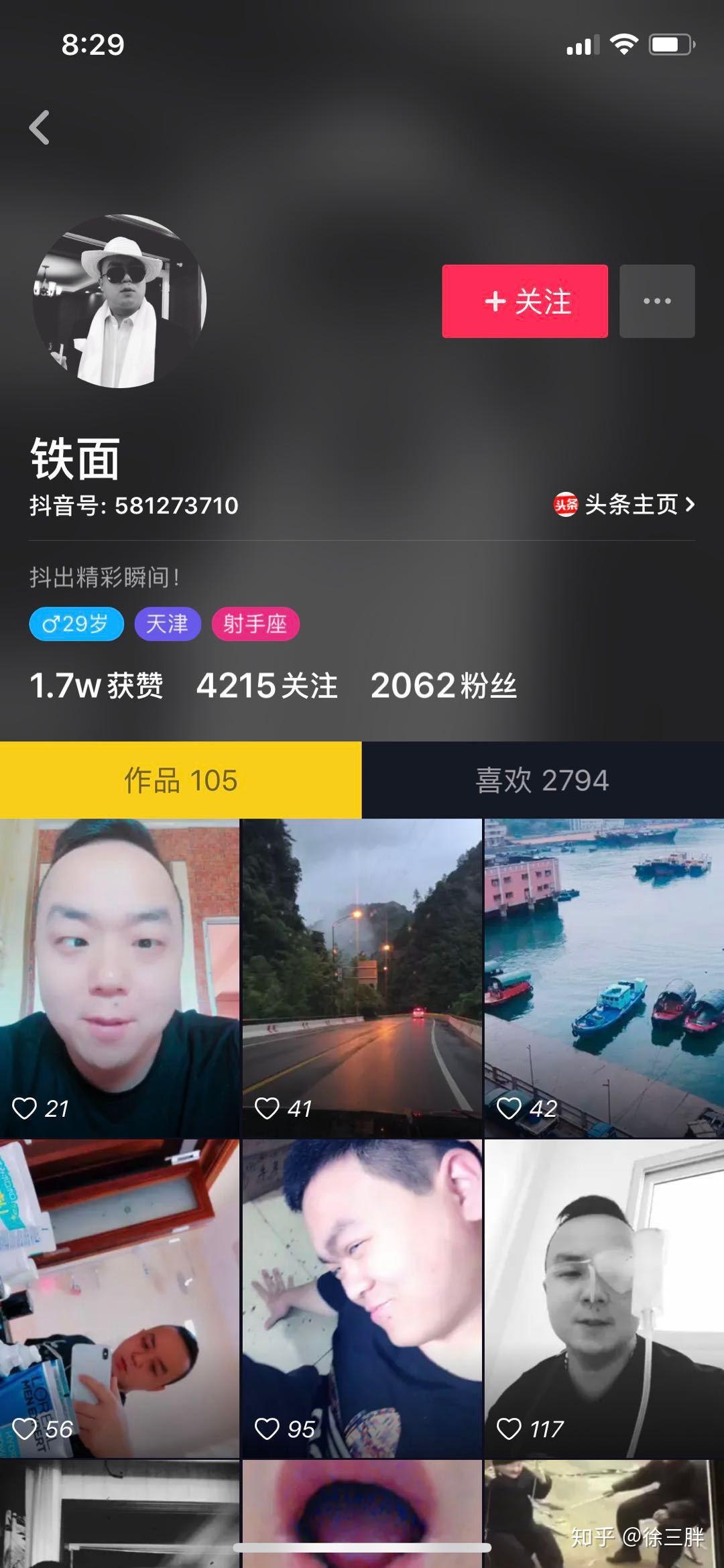Switch to the 作品 105 tab
This screenshot has height=1568, width=724.
tap(180, 780)
